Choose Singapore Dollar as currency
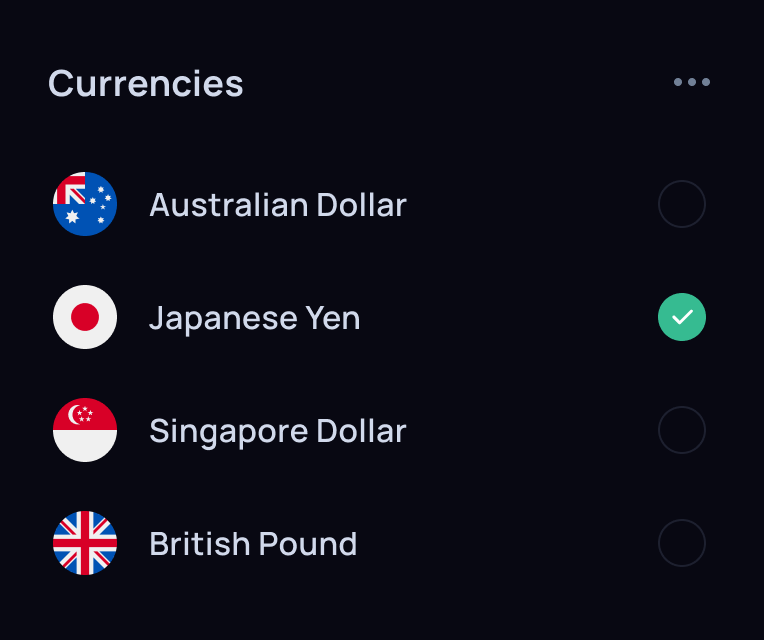Image resolution: width=764 pixels, height=640 pixels. coord(681,431)
